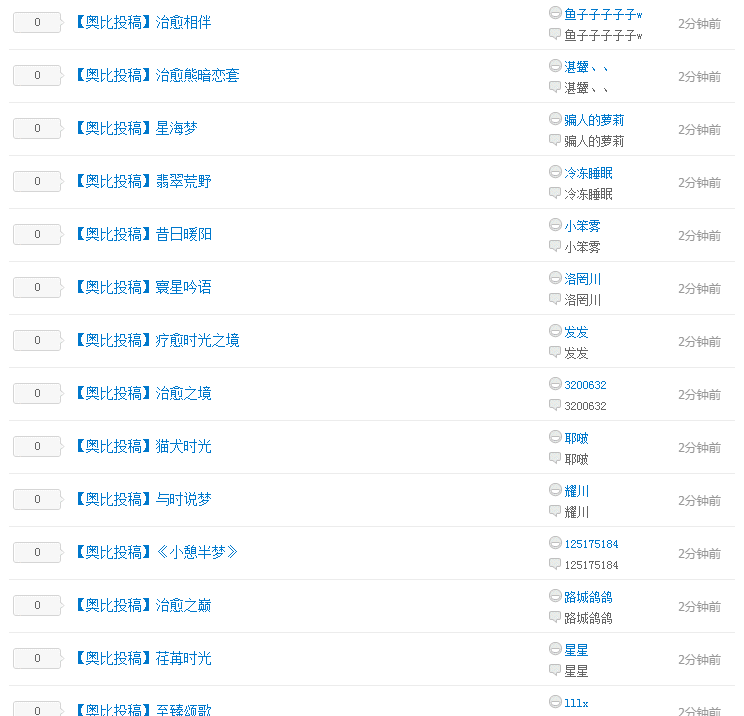Open thread 【奥比投稿】《小憩半梦》
The height and width of the screenshot is (716, 744).
pyautogui.click(x=157, y=552)
